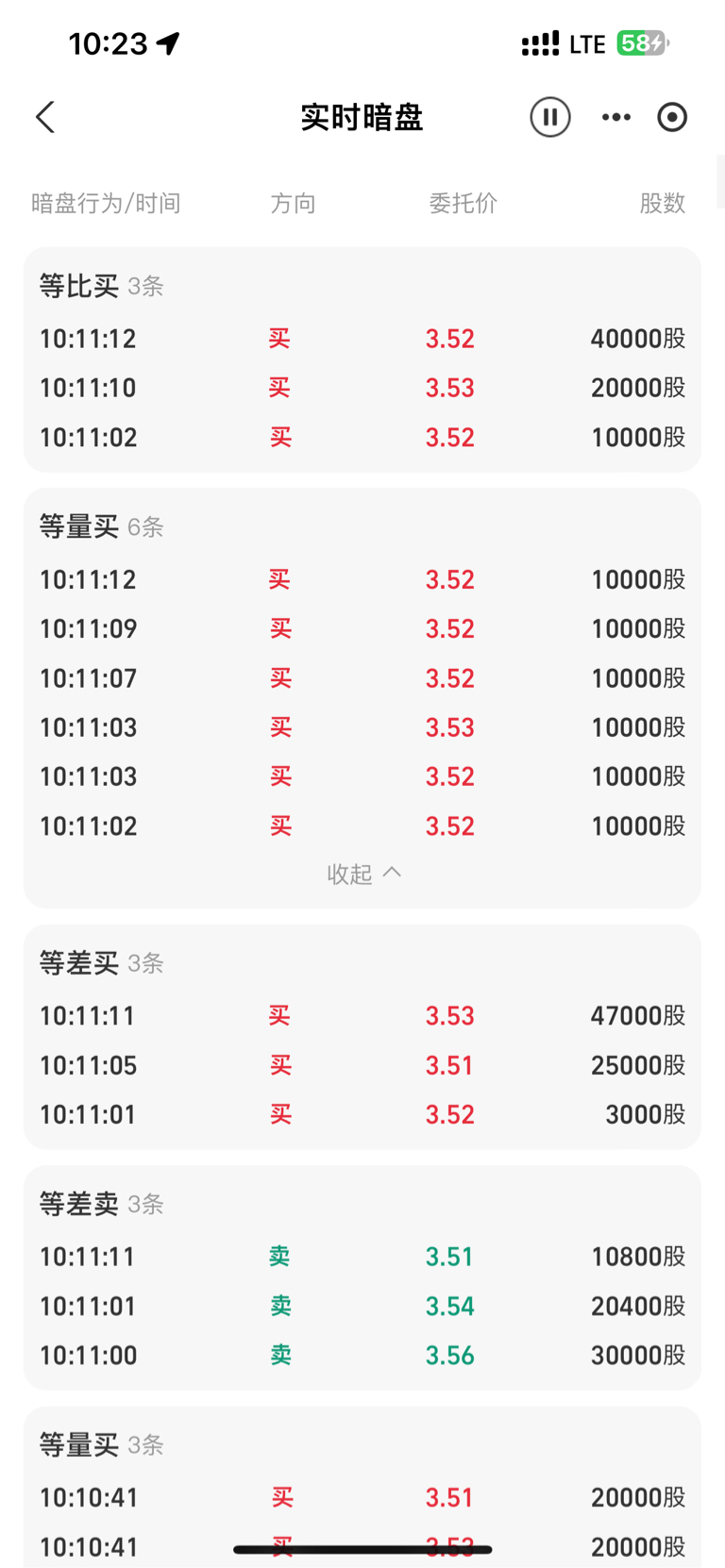
Task: Open the three-dot more options menu
Action: click(616, 117)
